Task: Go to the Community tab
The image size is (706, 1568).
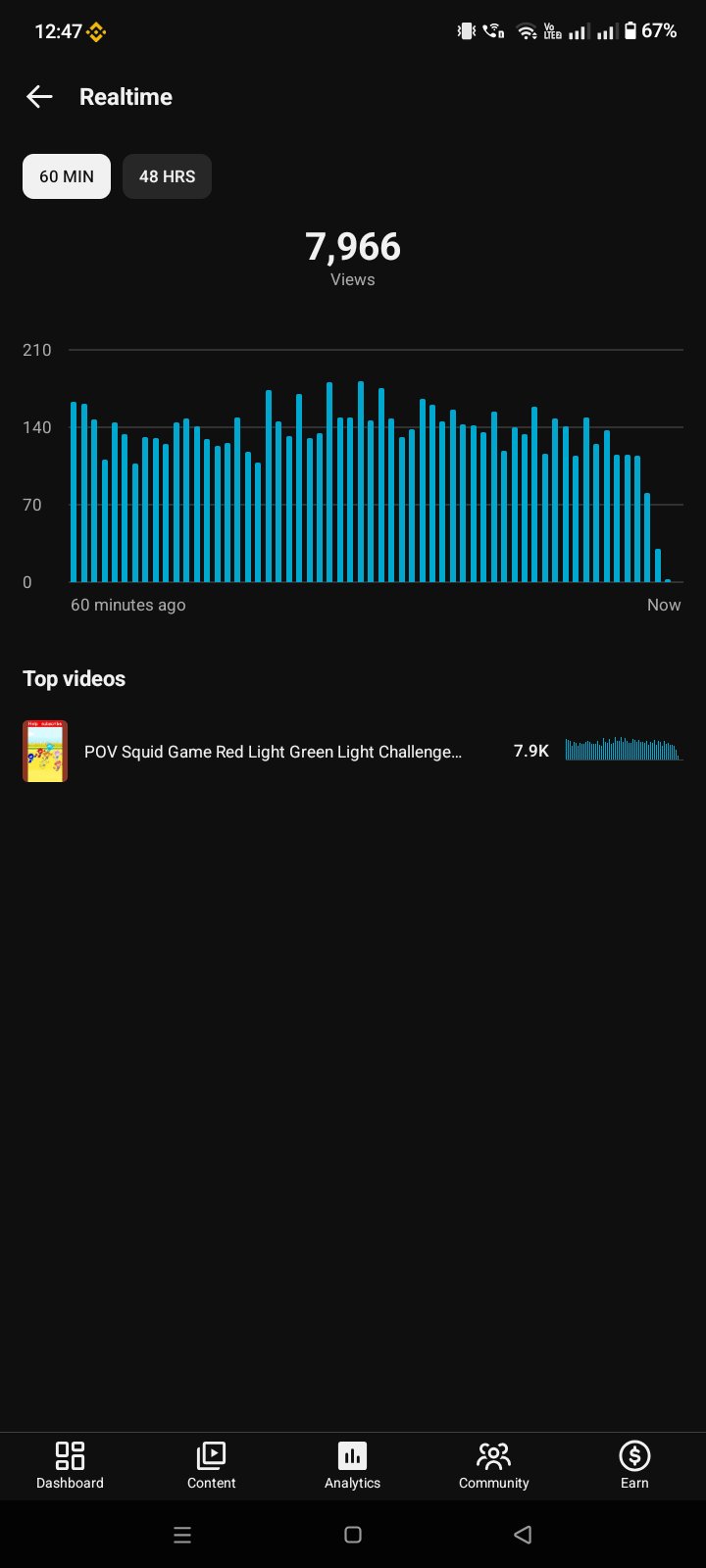Action: tap(493, 1465)
